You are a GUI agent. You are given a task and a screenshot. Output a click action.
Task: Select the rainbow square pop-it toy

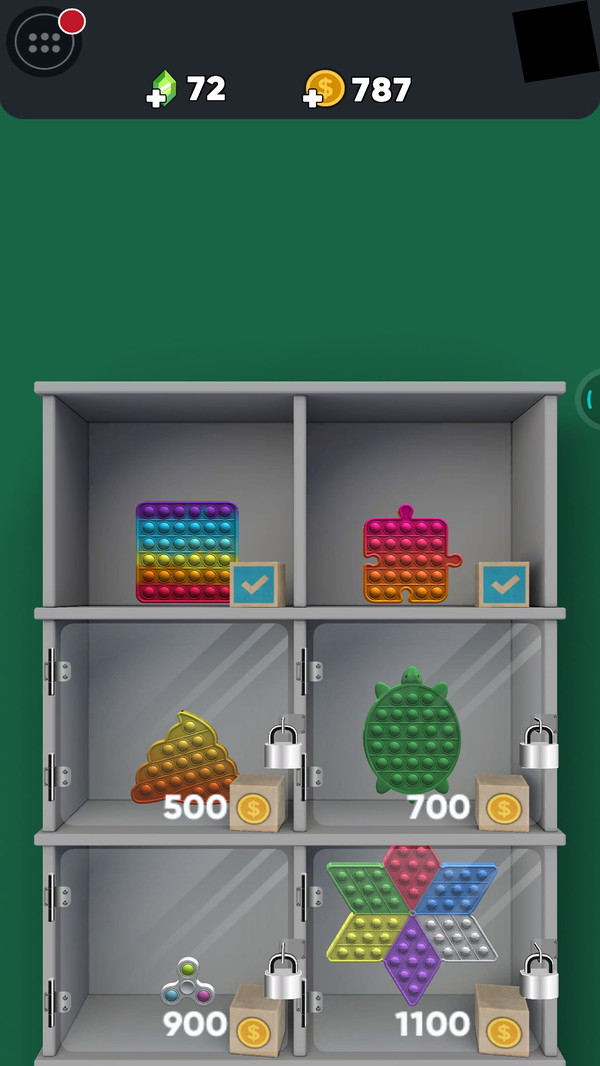(x=187, y=552)
